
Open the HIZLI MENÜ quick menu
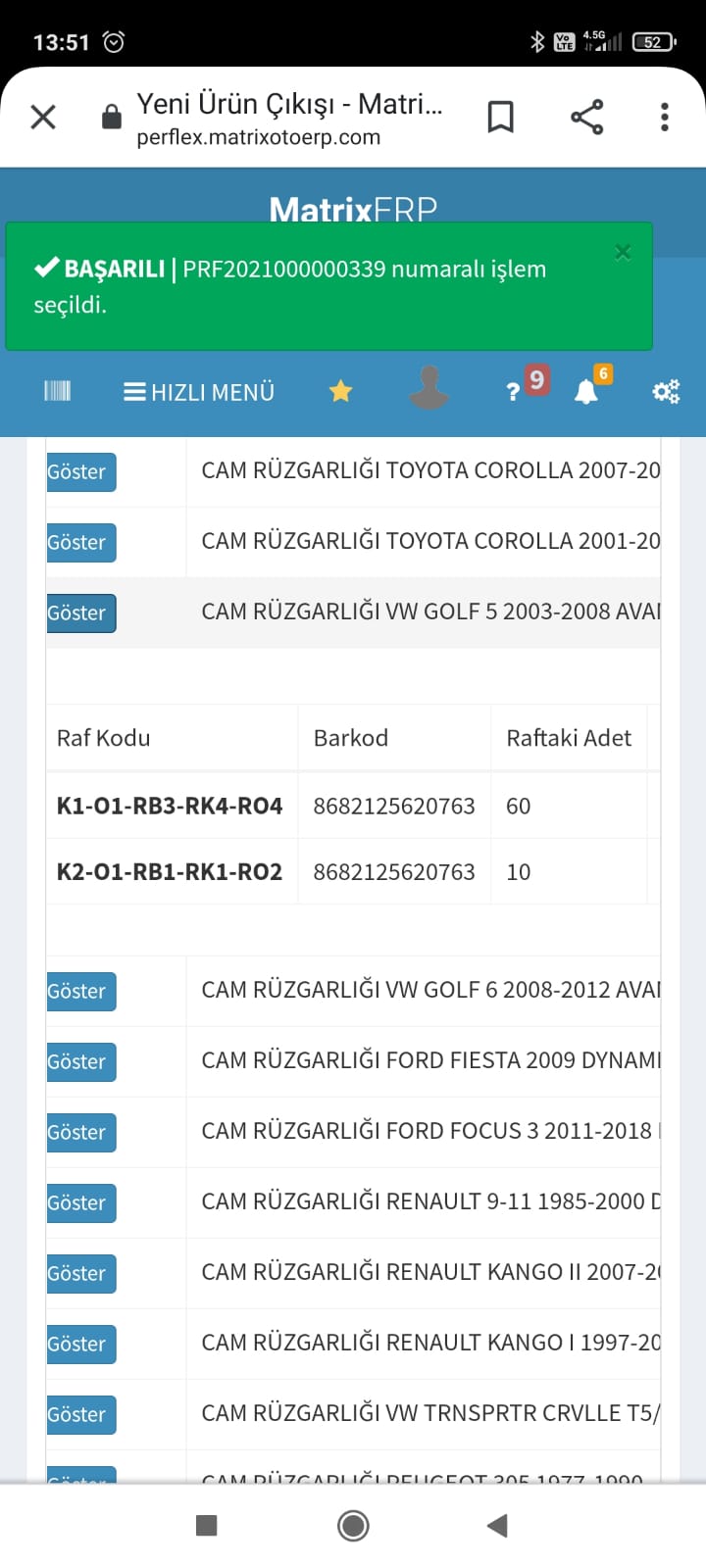tap(199, 392)
